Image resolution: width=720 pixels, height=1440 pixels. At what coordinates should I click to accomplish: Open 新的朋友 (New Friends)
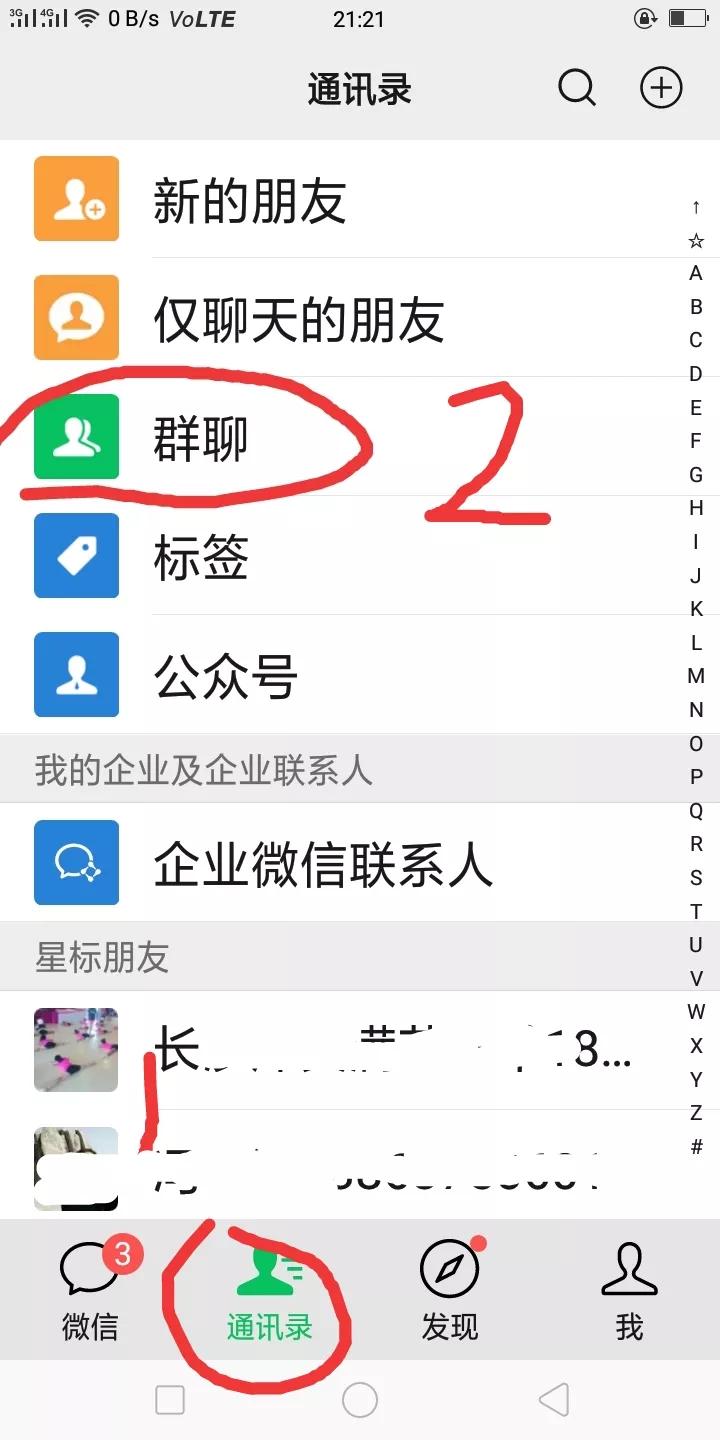(250, 199)
